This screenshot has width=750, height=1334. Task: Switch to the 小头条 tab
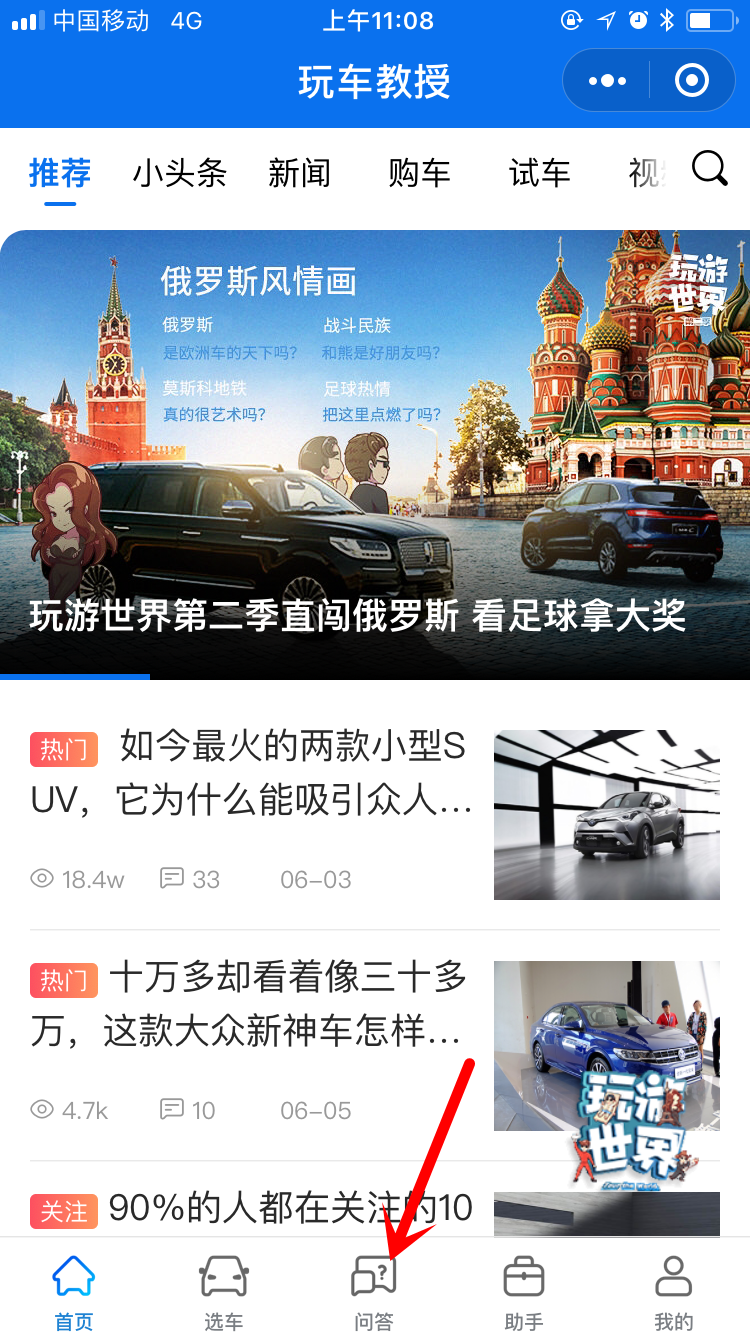coord(180,173)
